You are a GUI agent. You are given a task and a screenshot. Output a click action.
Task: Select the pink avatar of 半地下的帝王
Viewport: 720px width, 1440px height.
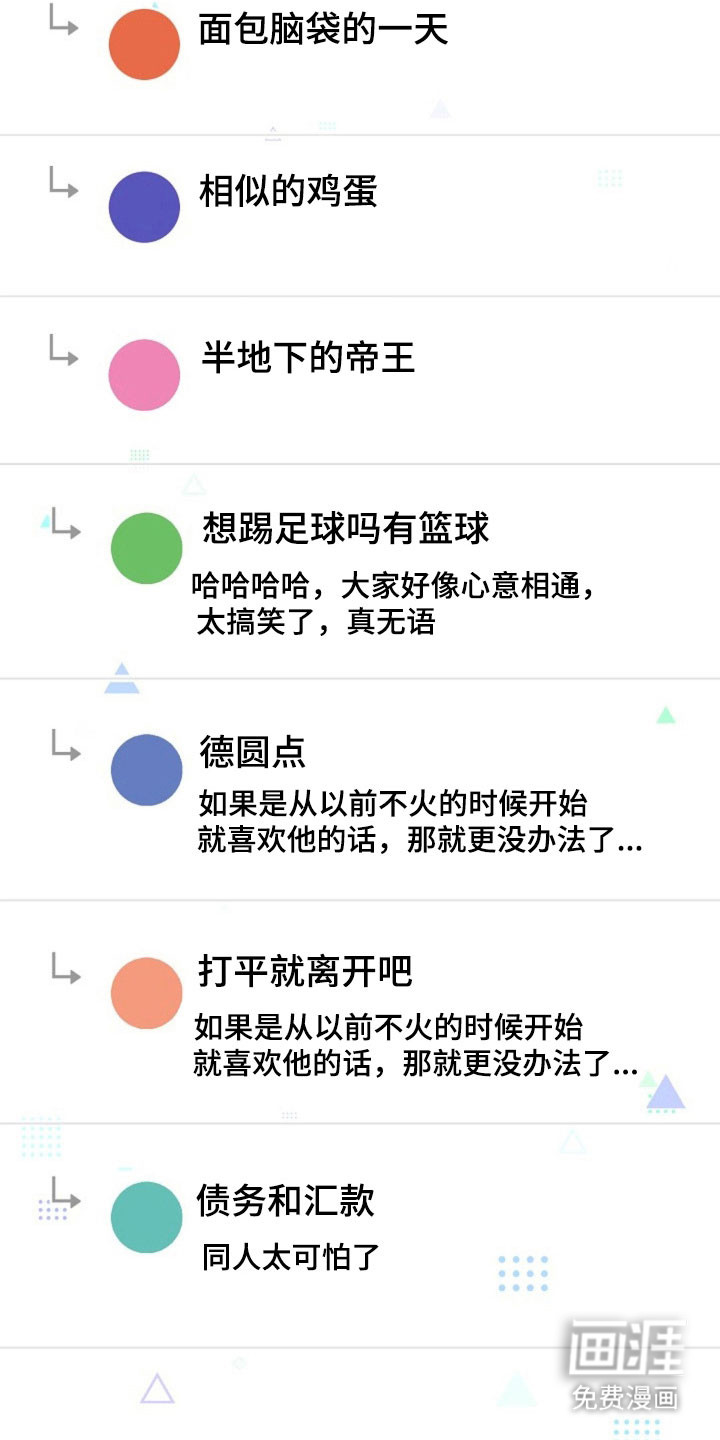coord(144,374)
